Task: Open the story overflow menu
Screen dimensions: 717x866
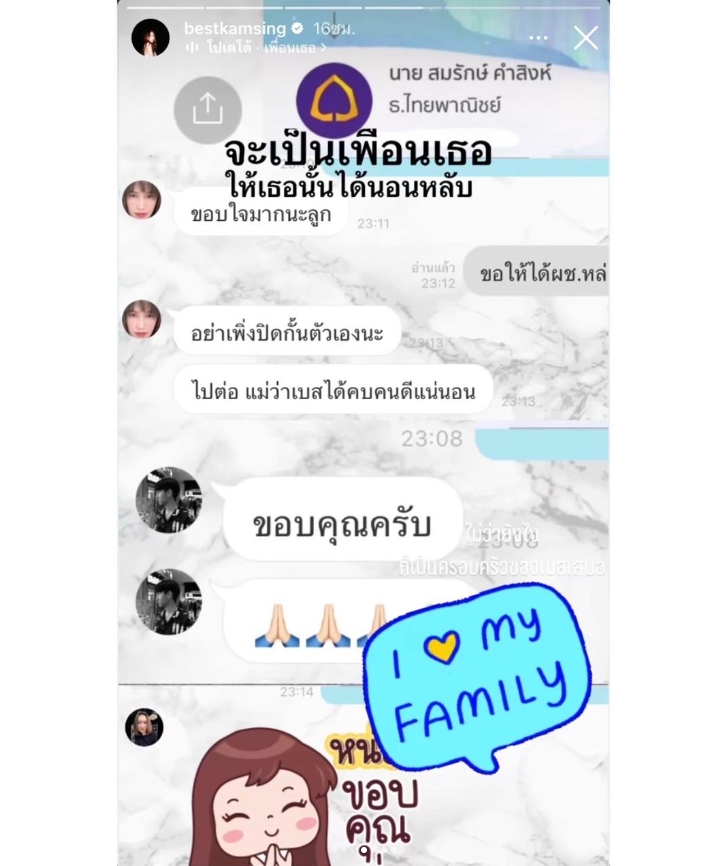Action: click(x=538, y=38)
